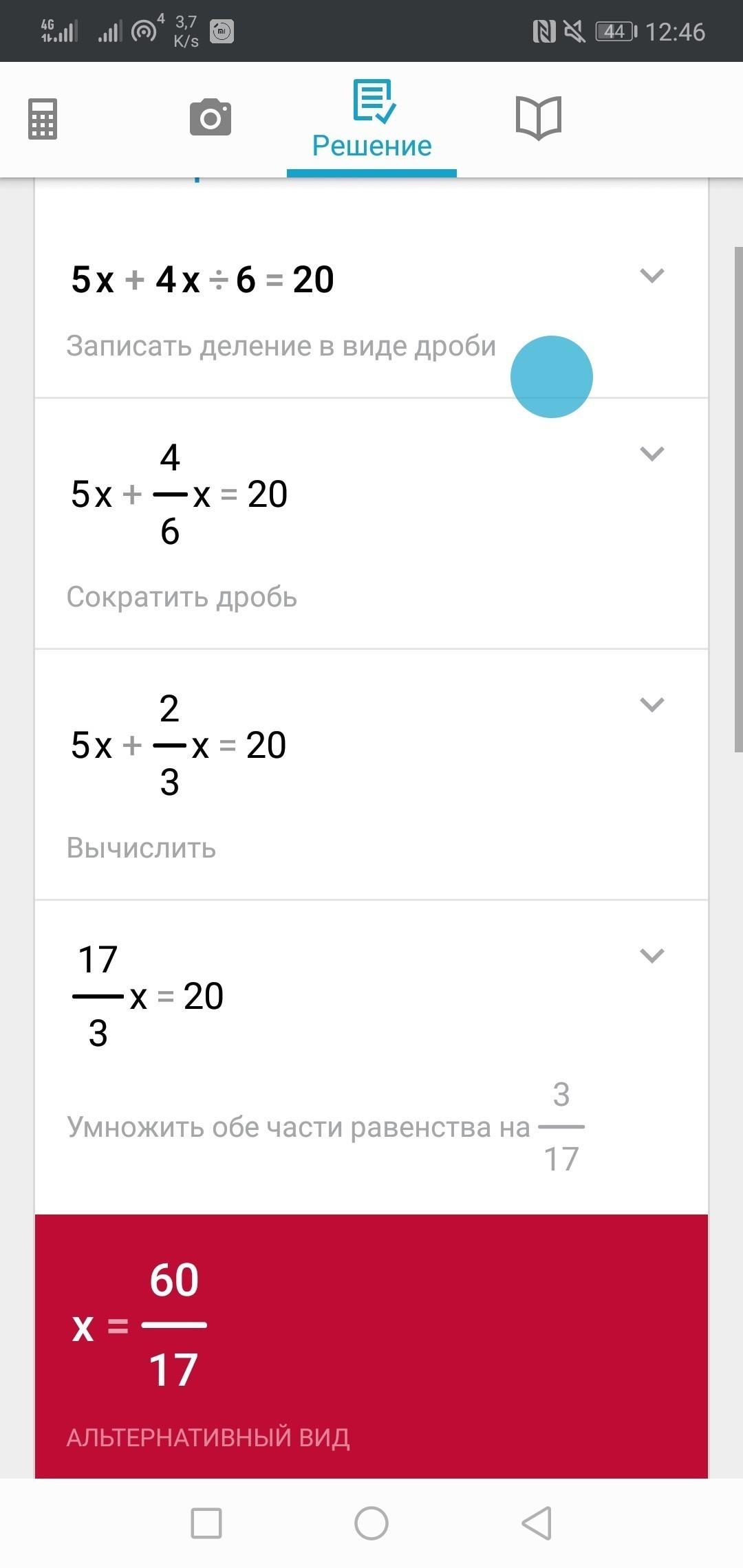Expand the step 17/3 x = 20

coord(652,956)
